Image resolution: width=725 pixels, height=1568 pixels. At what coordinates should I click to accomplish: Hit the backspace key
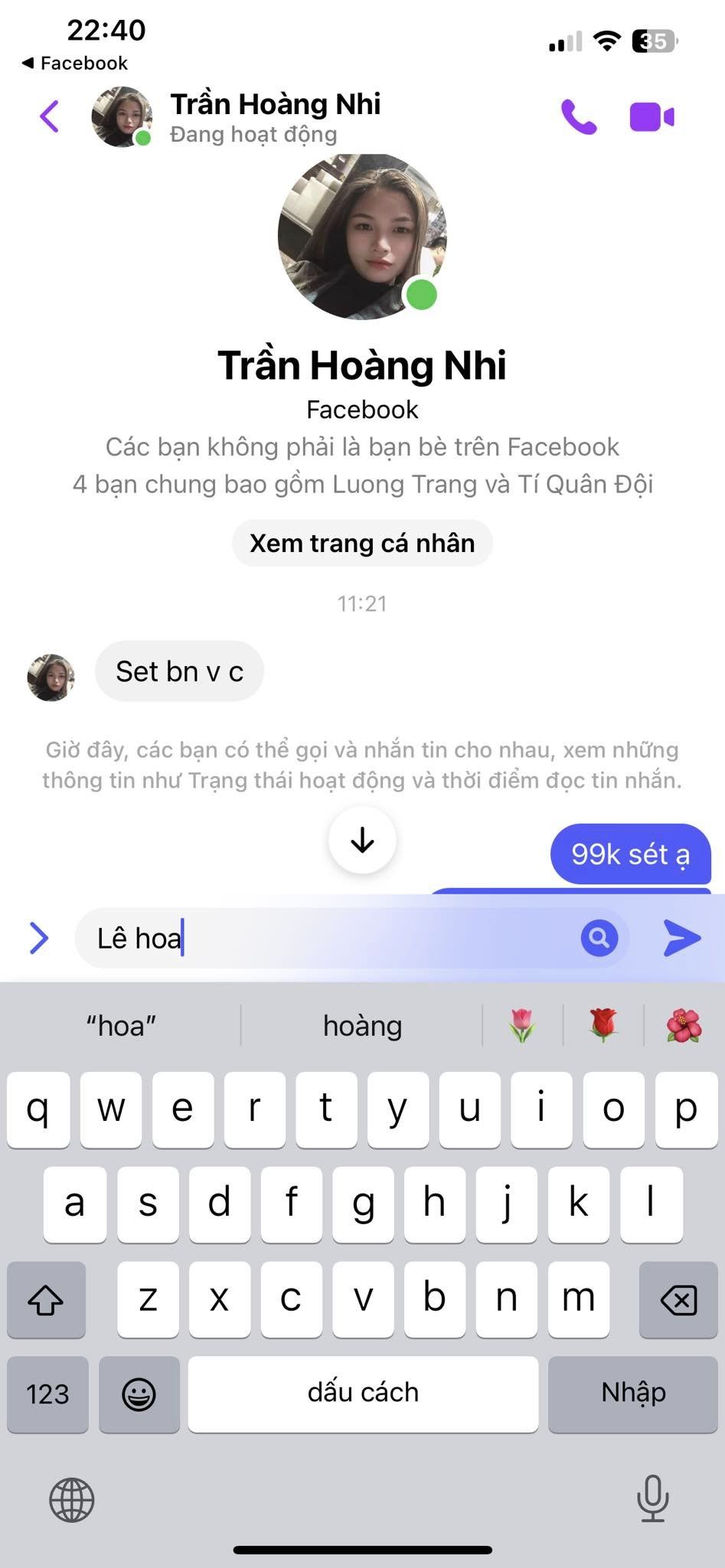[x=678, y=1299]
